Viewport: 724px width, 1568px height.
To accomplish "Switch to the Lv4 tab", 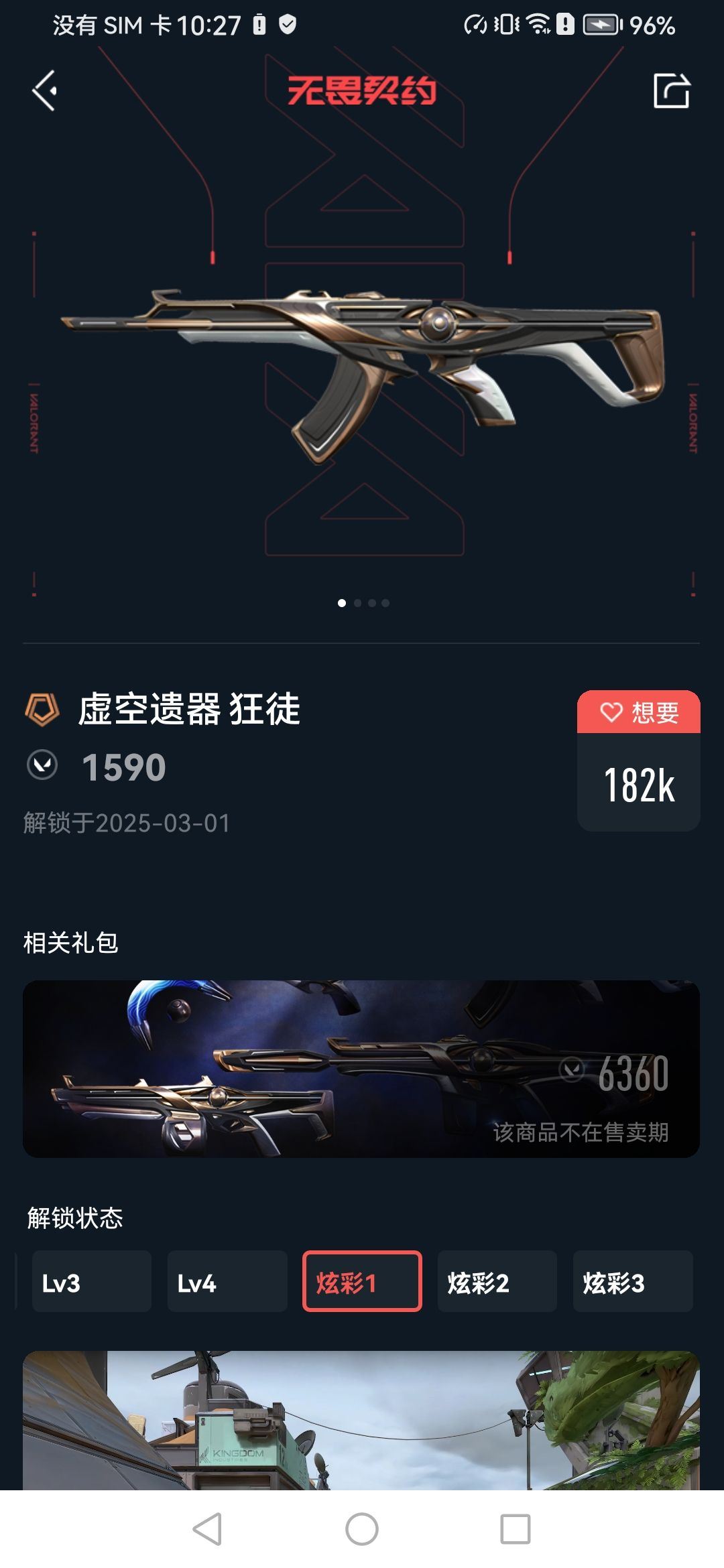I will pos(227,1281).
